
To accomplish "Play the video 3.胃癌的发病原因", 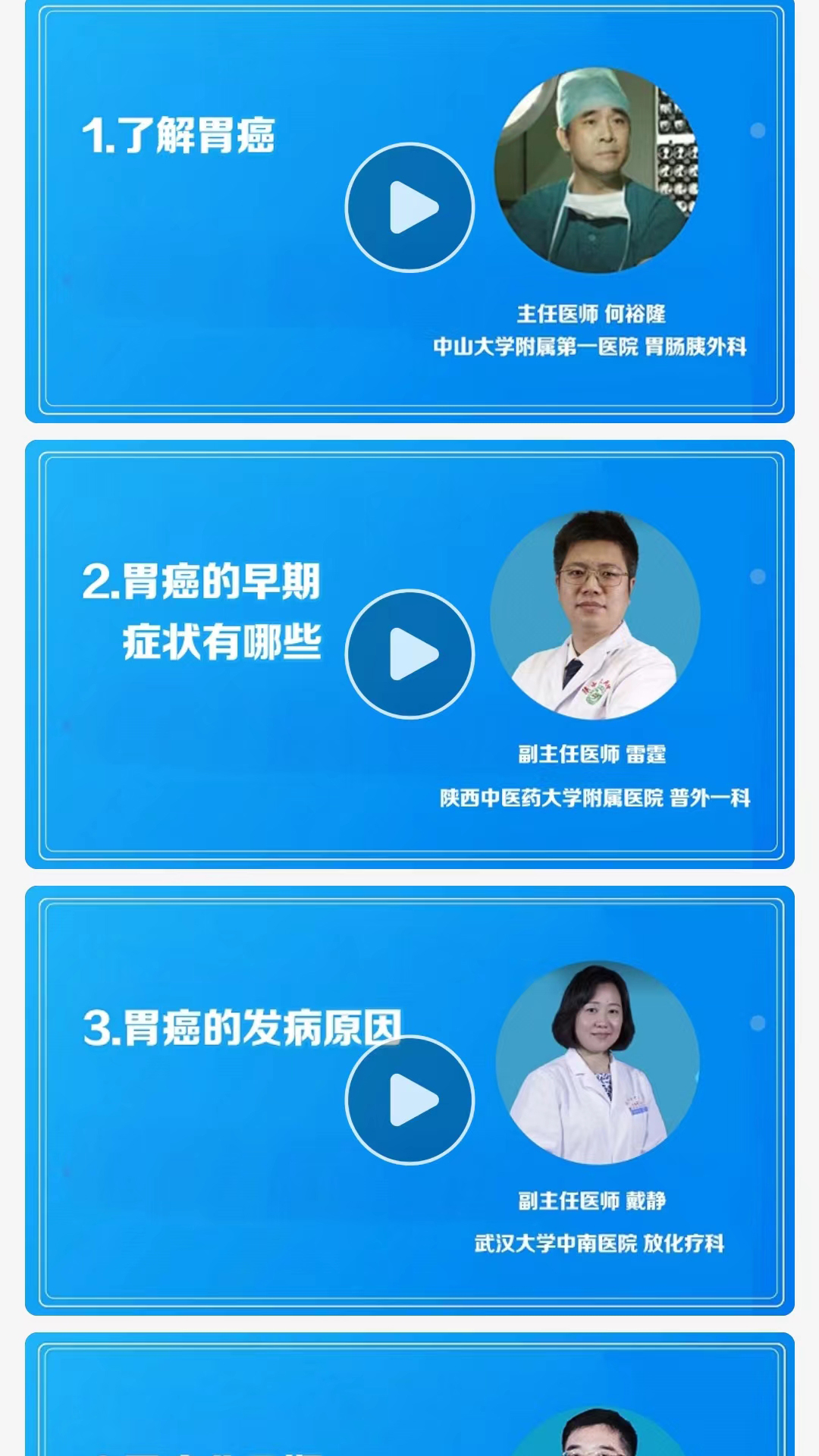I will click(x=410, y=1100).
